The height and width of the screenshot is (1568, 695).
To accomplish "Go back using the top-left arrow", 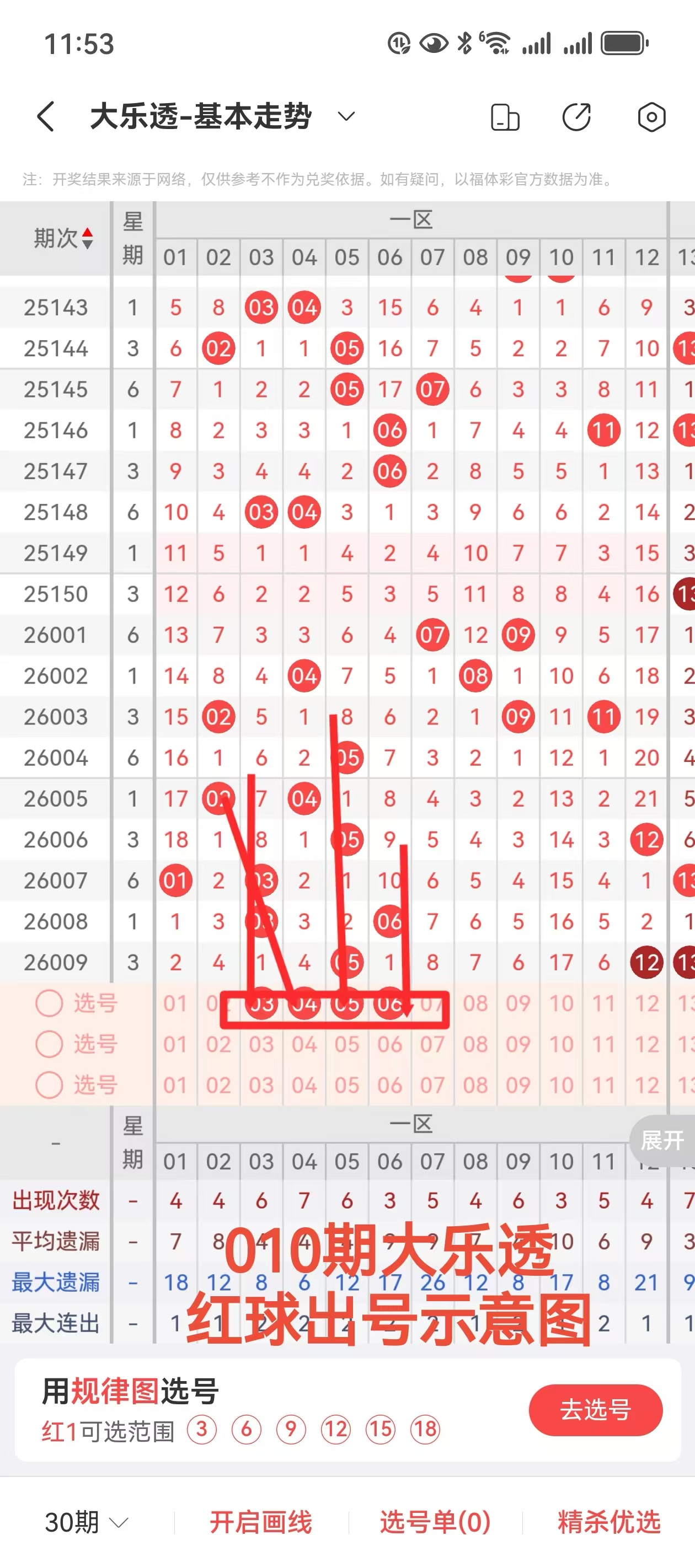I will click(x=46, y=116).
